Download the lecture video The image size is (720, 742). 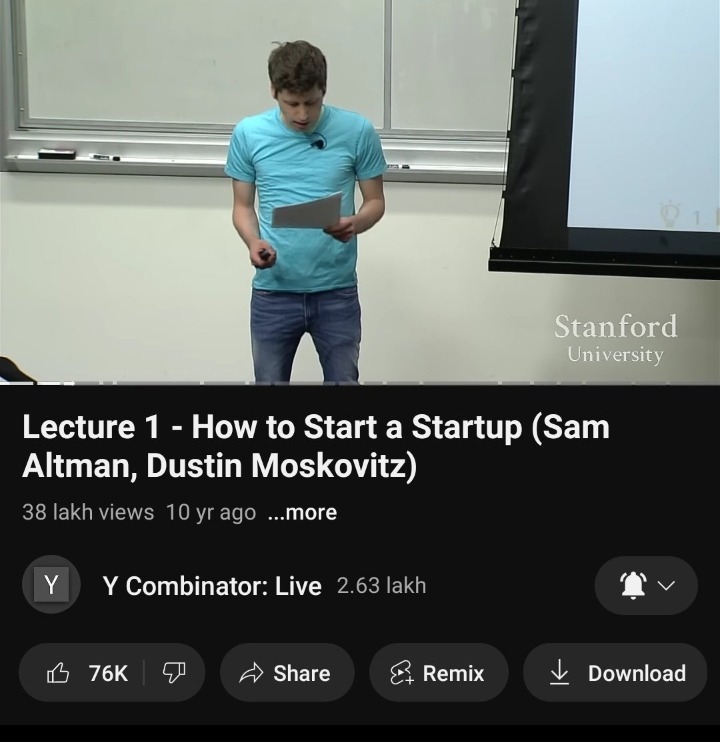point(619,673)
